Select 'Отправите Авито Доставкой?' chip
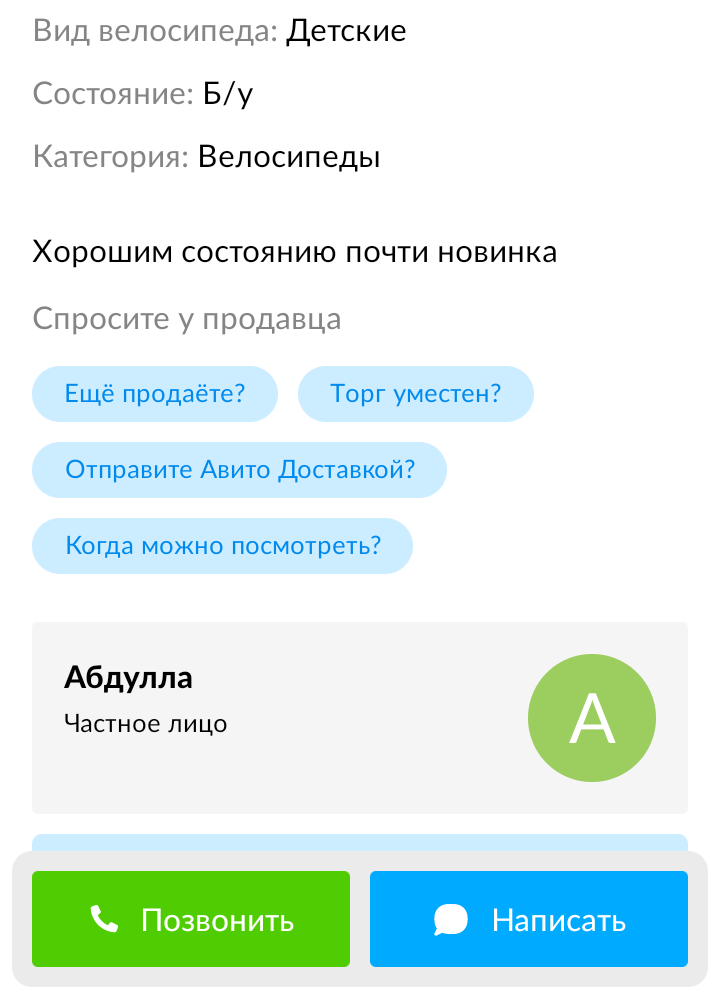The height and width of the screenshot is (999, 710). 240,470
